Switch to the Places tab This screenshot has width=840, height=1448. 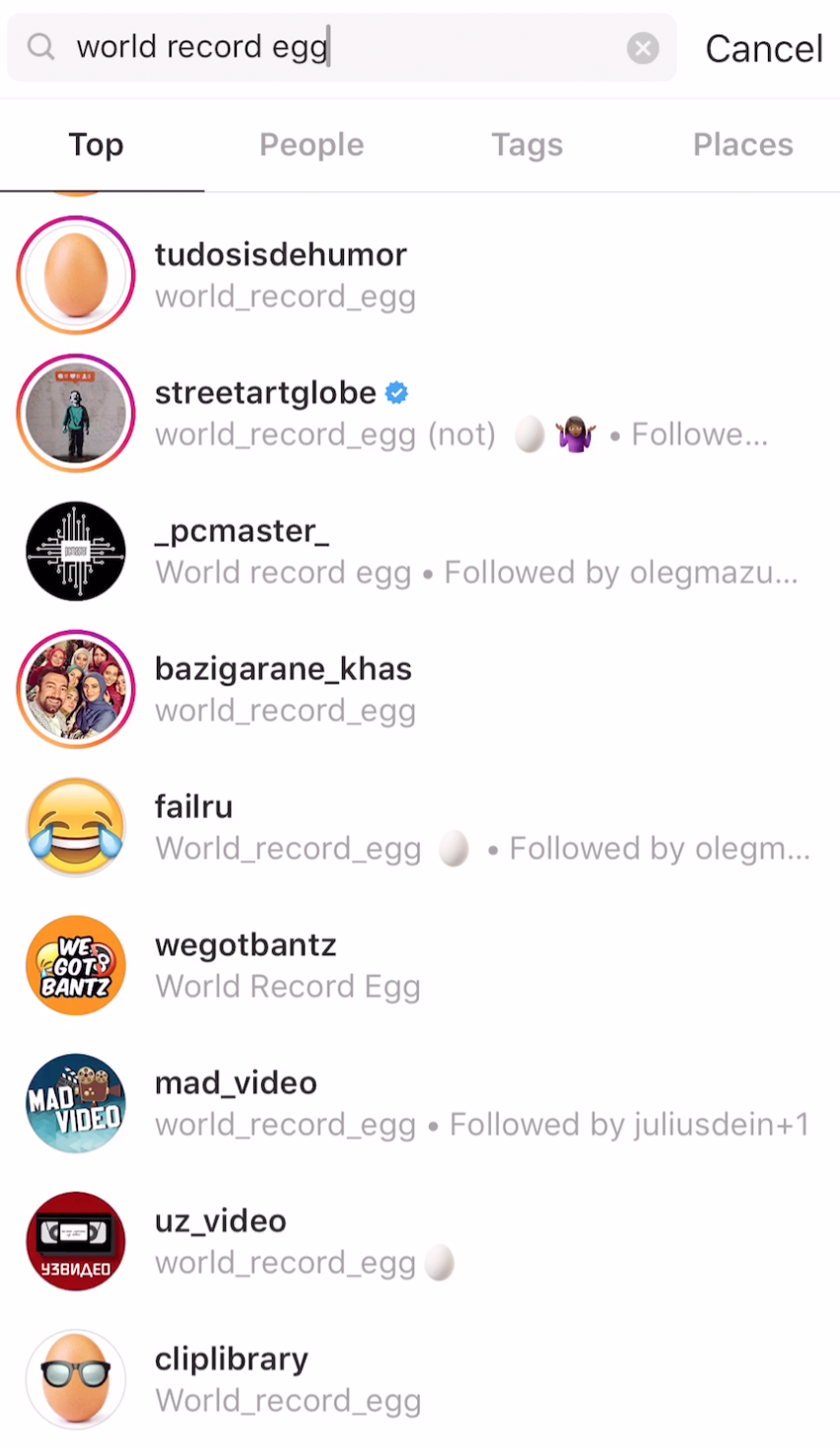[742, 145]
